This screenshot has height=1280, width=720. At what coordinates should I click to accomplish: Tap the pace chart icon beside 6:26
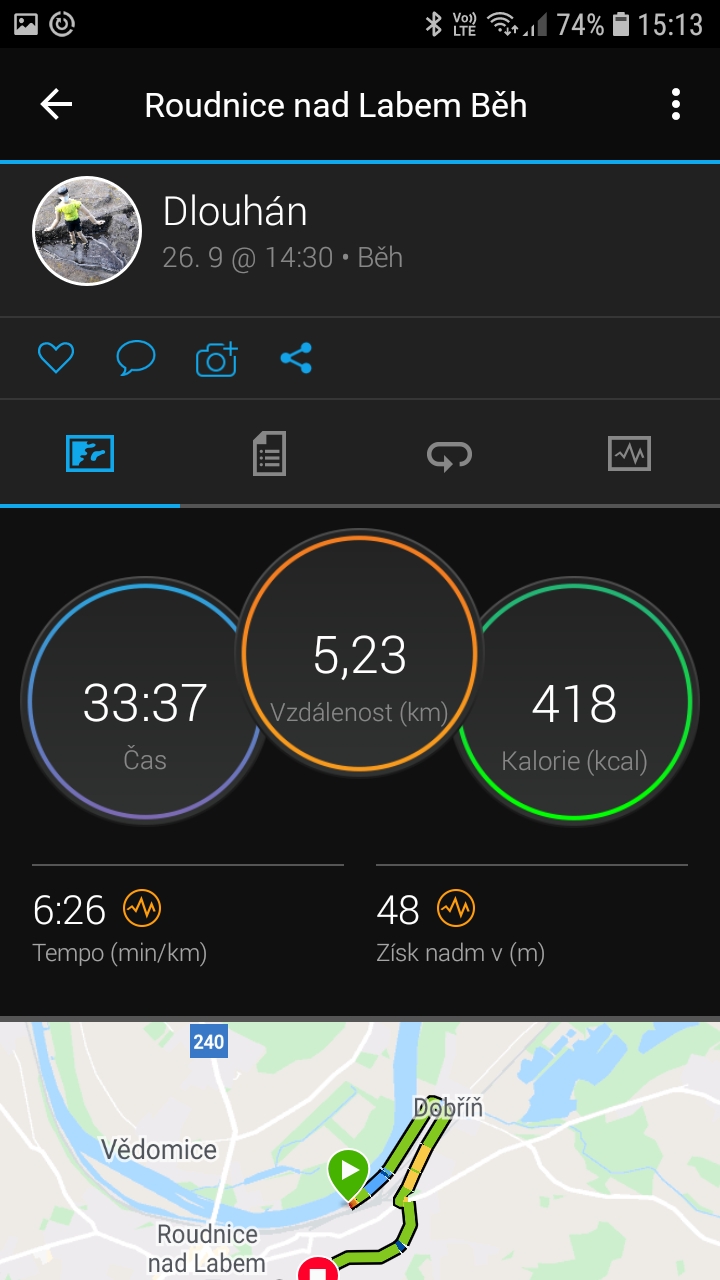[142, 909]
